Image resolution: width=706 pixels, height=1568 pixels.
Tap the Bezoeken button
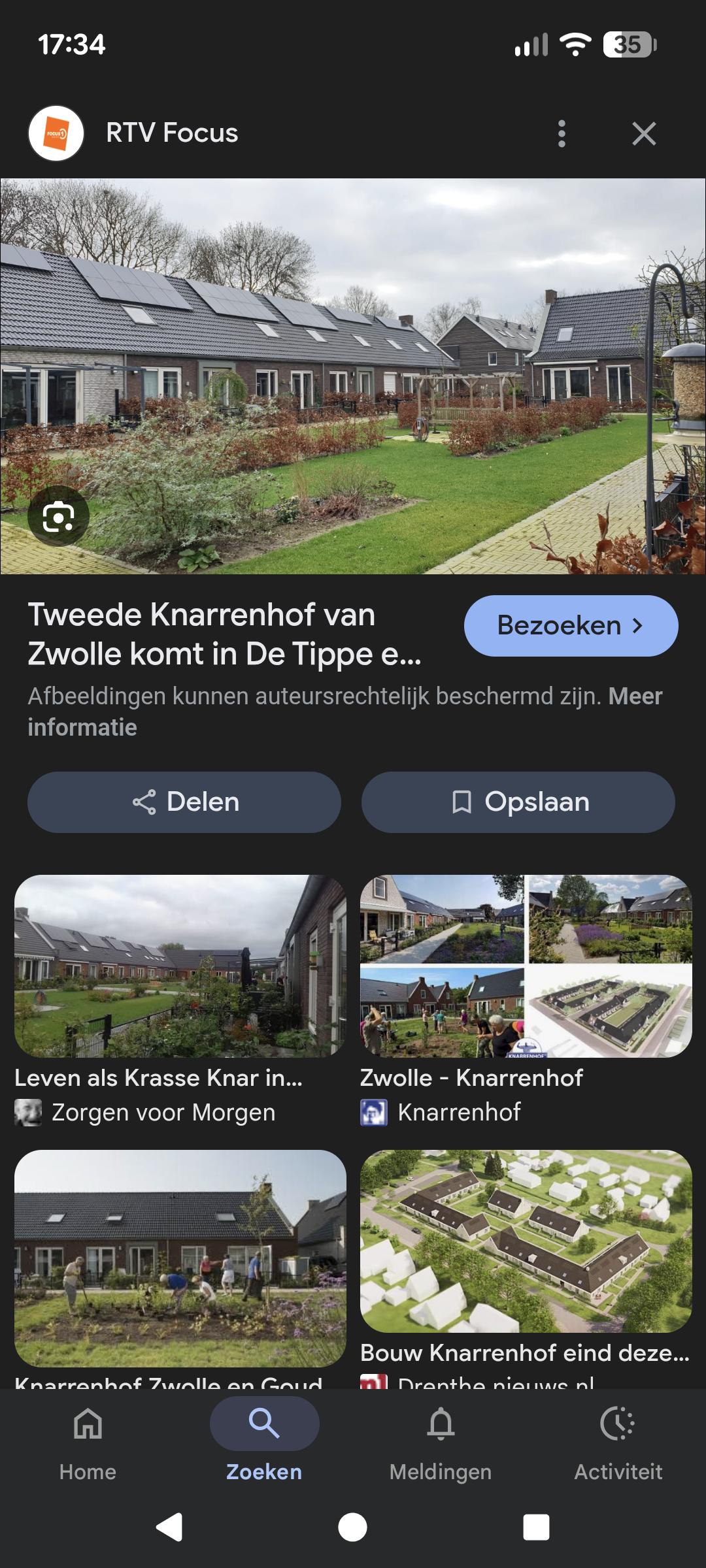coord(571,625)
